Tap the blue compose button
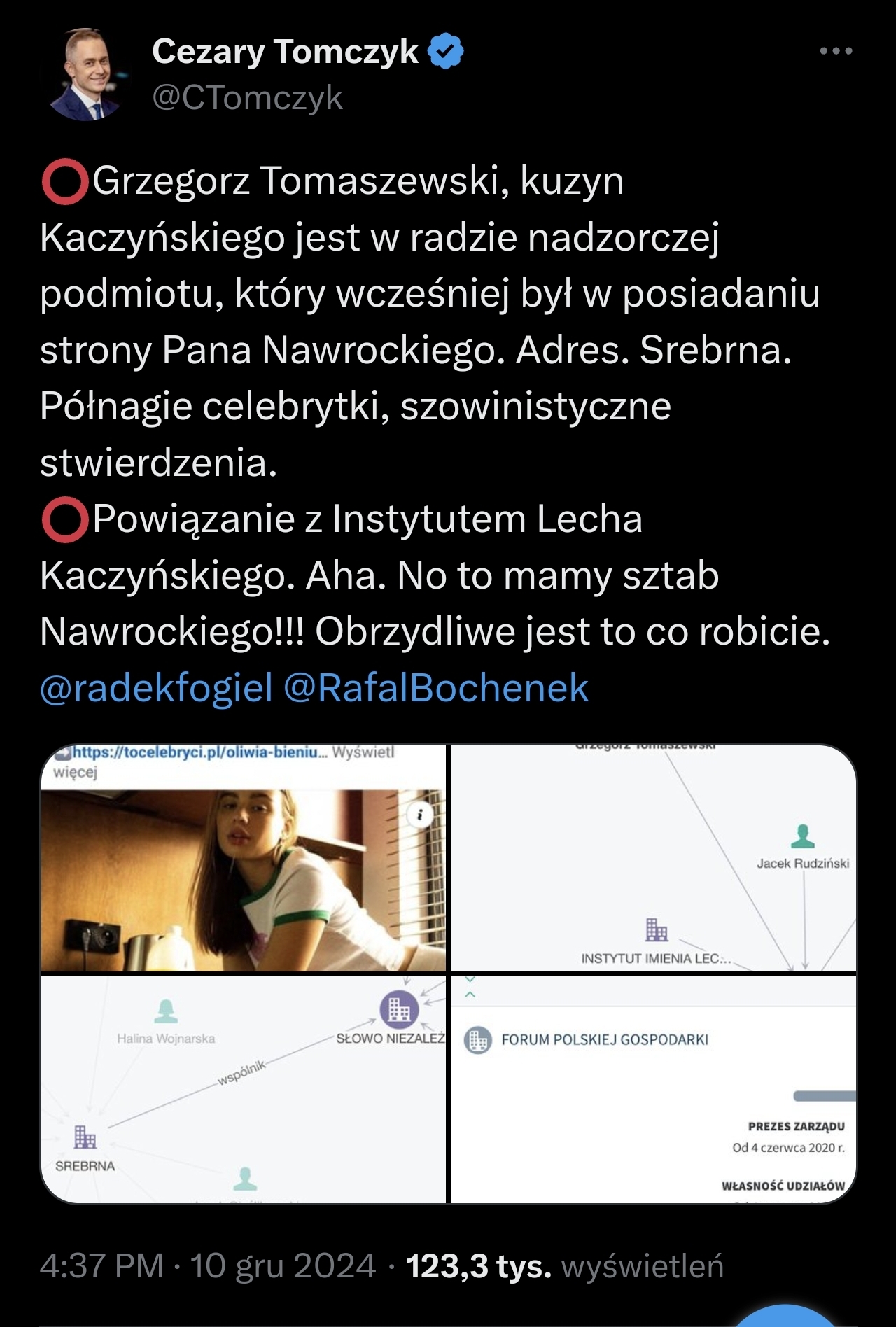 784,1316
